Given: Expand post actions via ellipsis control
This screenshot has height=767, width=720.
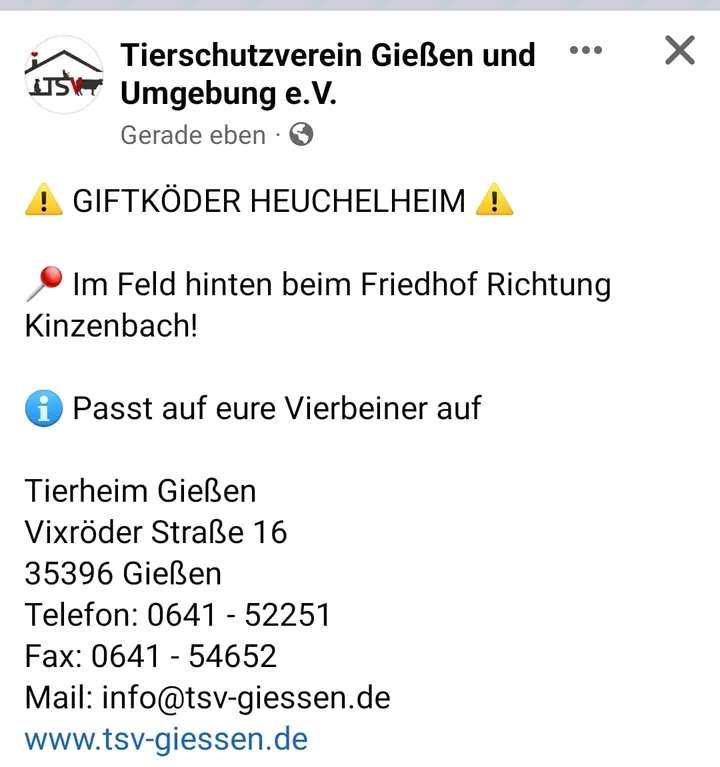Looking at the screenshot, I should [x=587, y=49].
